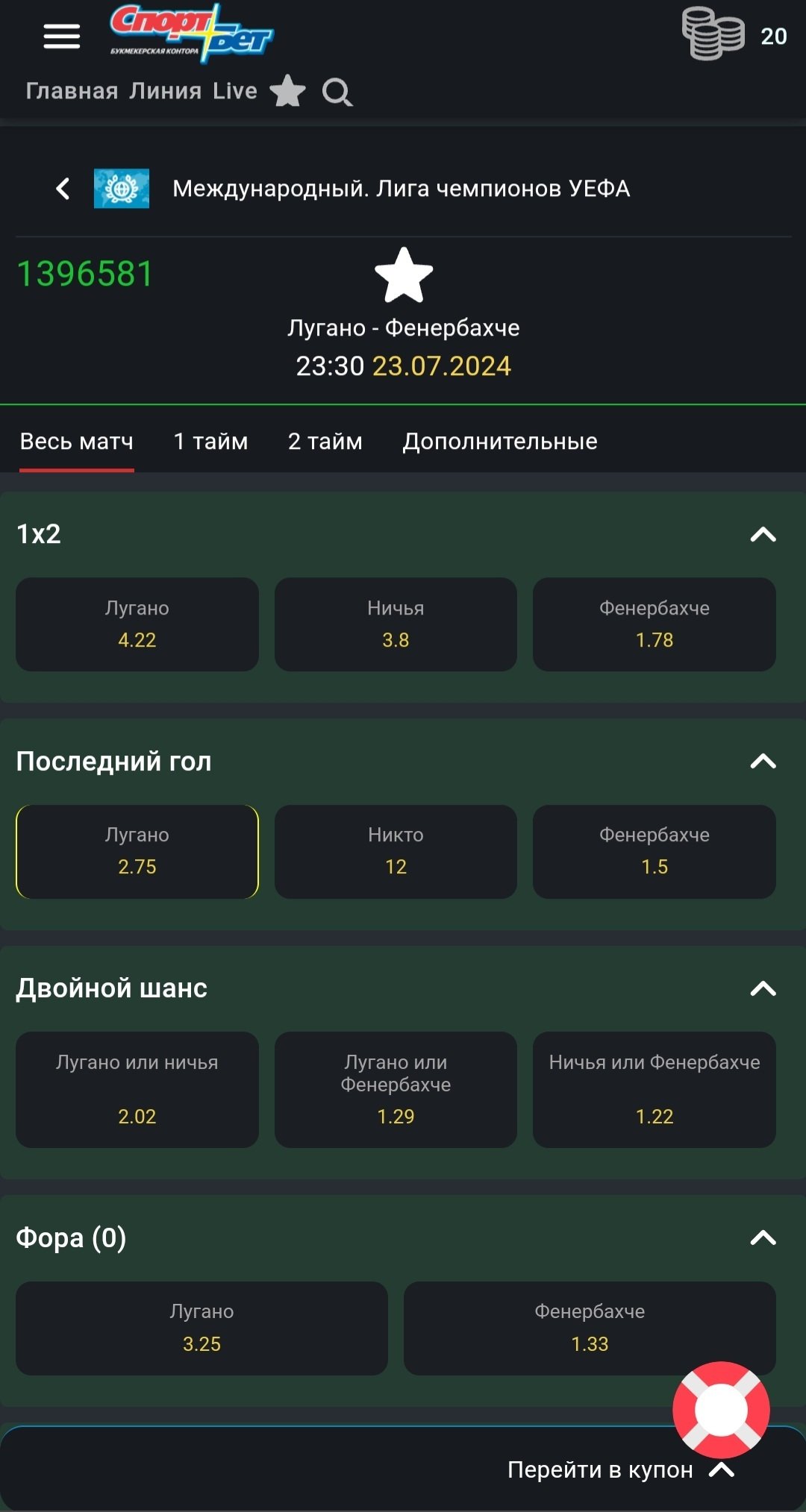Viewport: 806px width, 1512px height.
Task: Go back to league list
Action: 63,189
